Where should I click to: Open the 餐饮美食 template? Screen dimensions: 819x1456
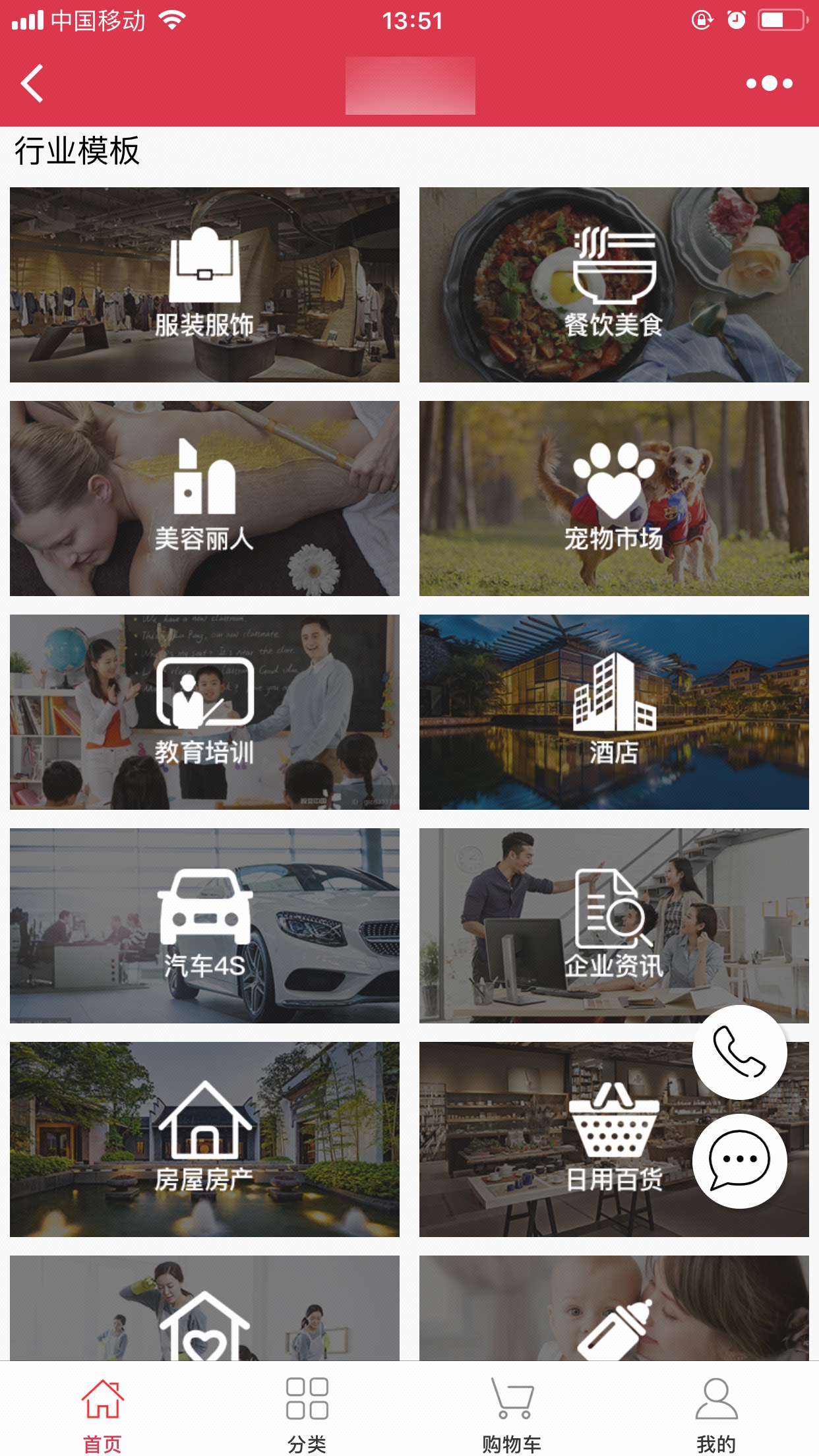click(x=613, y=285)
